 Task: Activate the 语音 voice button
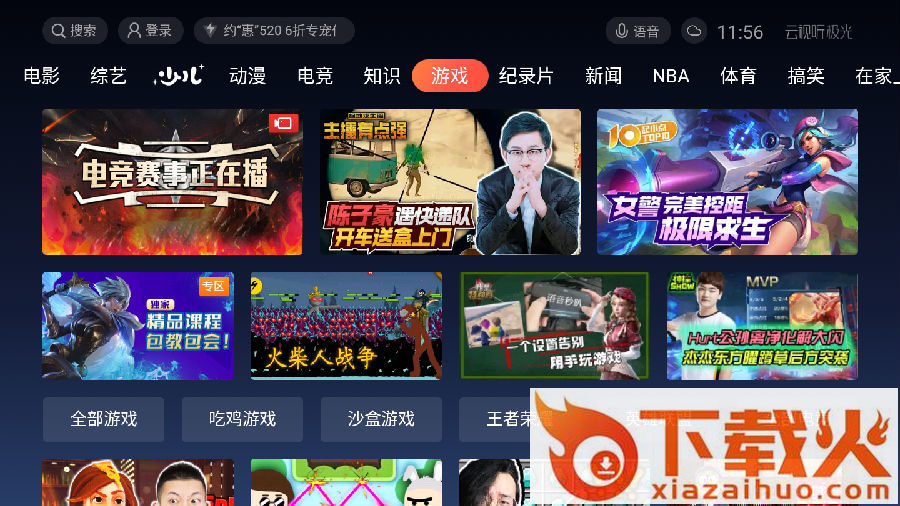point(638,31)
